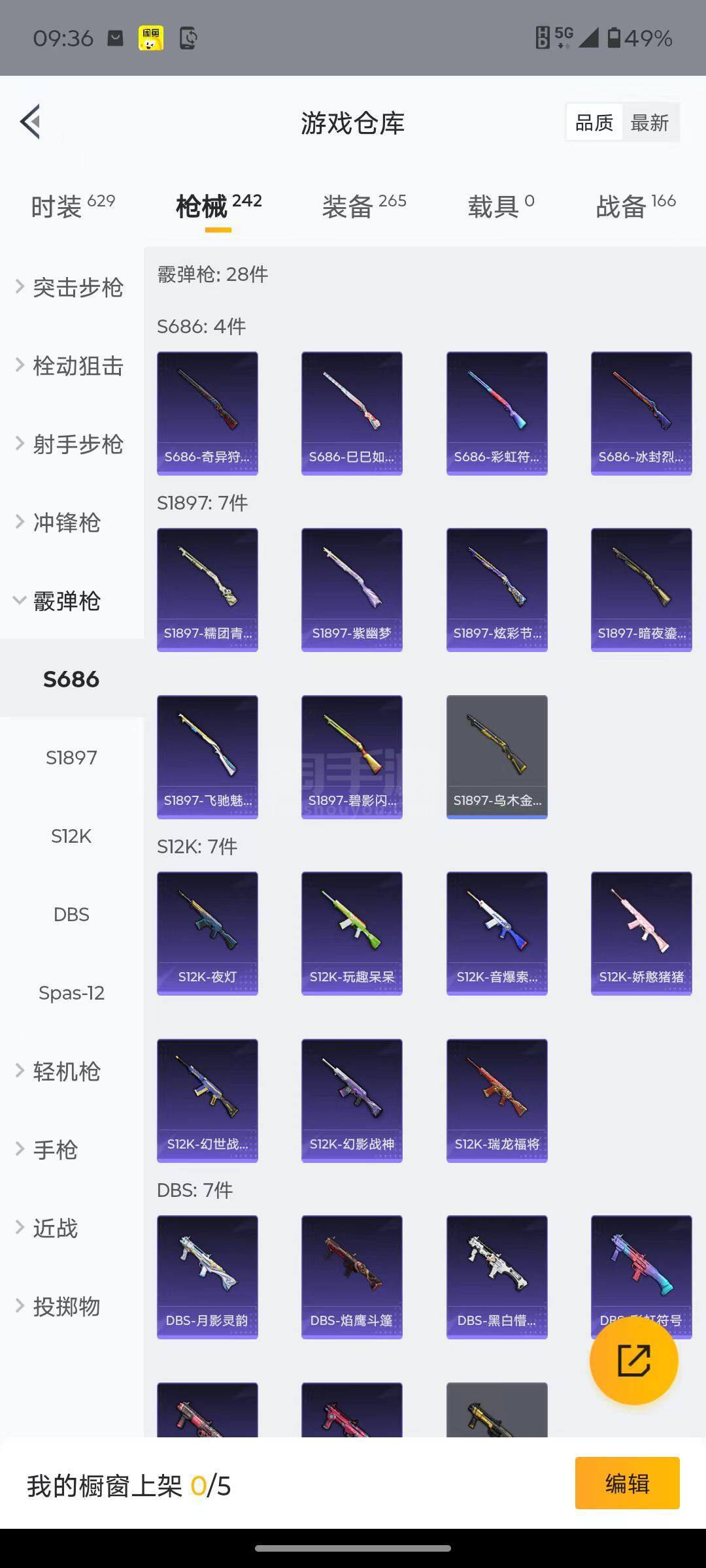The width and height of the screenshot is (706, 1568).
Task: Tap the orange floating share button
Action: [633, 1361]
